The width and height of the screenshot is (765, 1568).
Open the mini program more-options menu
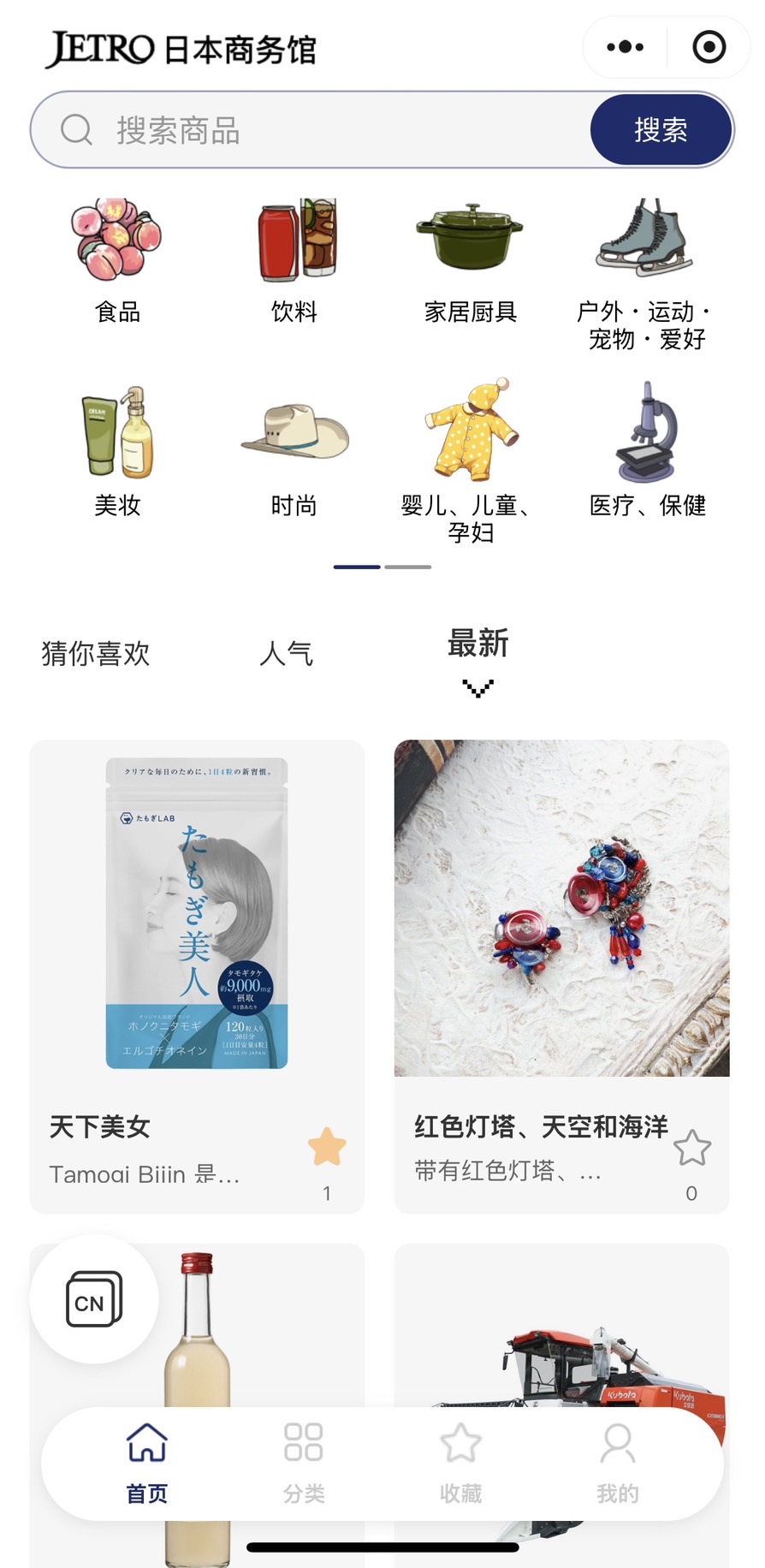pos(625,47)
